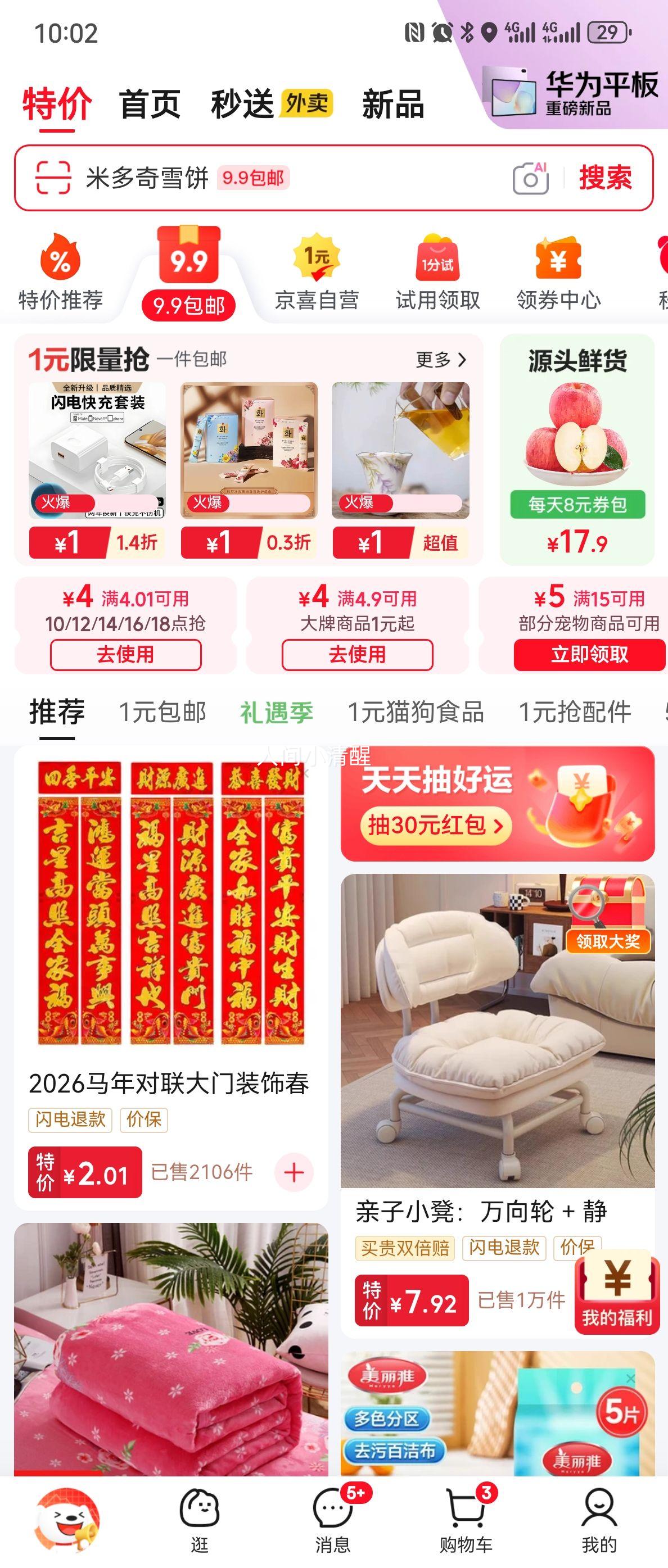Open the 新品 tab
The width and height of the screenshot is (668, 1568).
[x=394, y=105]
